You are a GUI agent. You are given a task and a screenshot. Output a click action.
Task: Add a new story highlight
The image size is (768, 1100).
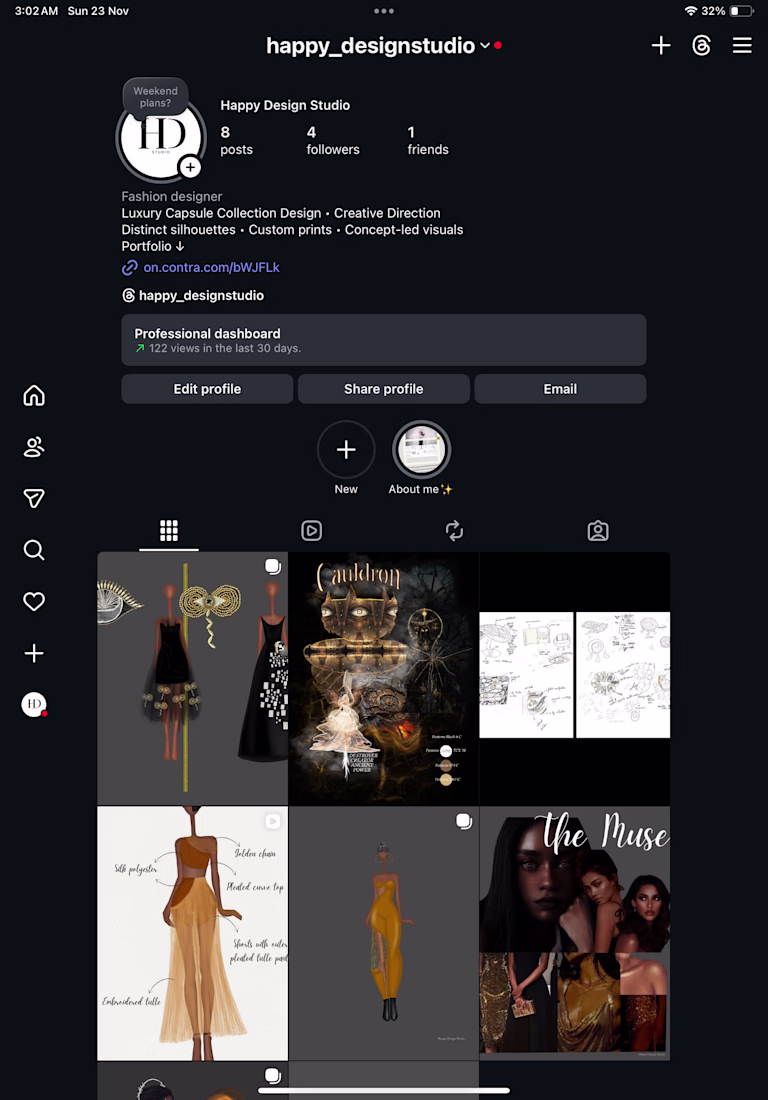pyautogui.click(x=346, y=449)
